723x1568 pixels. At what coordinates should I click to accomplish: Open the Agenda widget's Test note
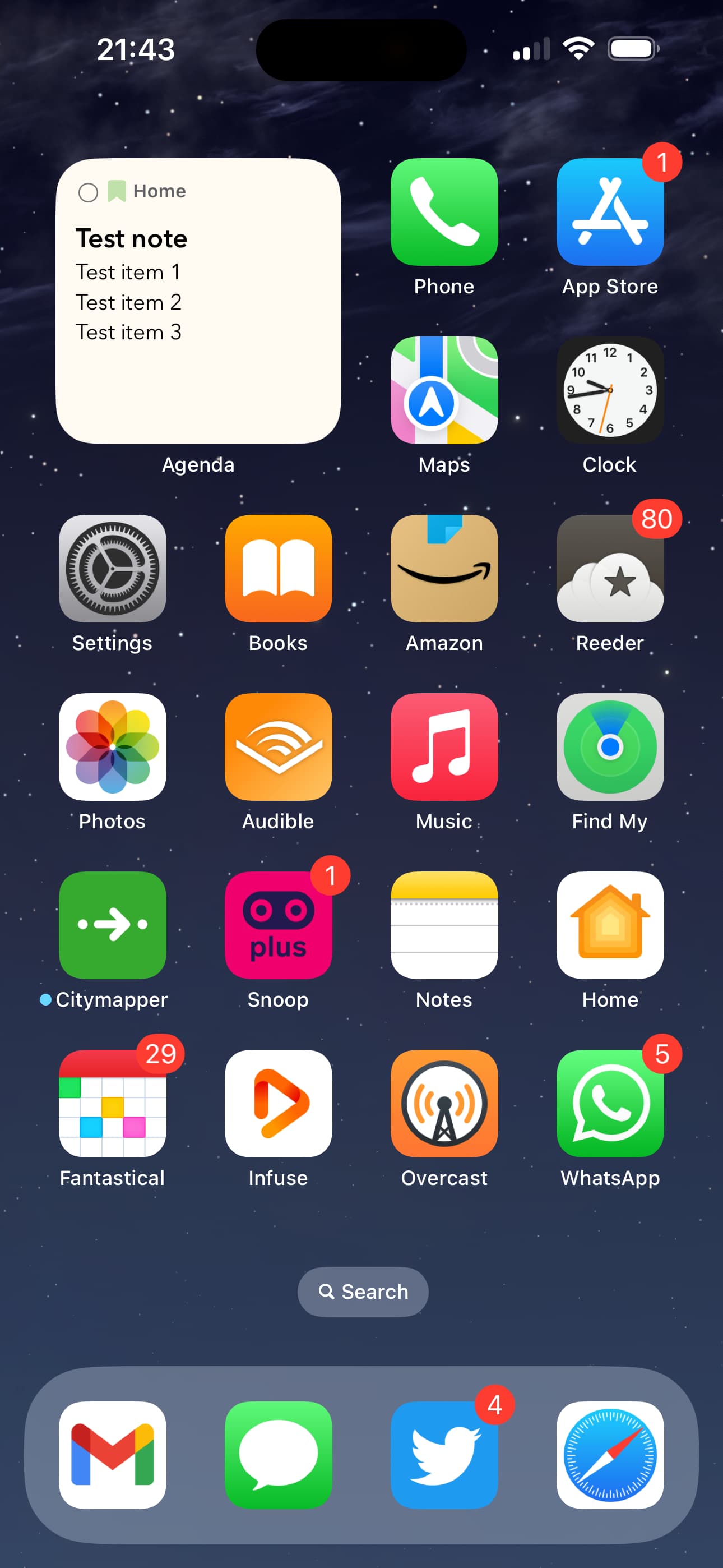pyautogui.click(x=198, y=301)
